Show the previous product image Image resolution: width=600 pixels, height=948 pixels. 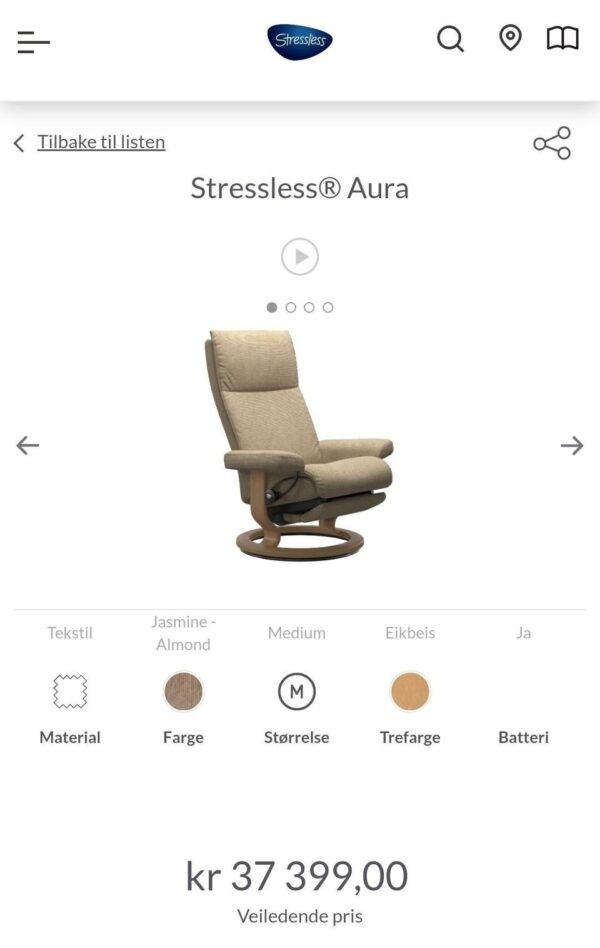(x=28, y=445)
